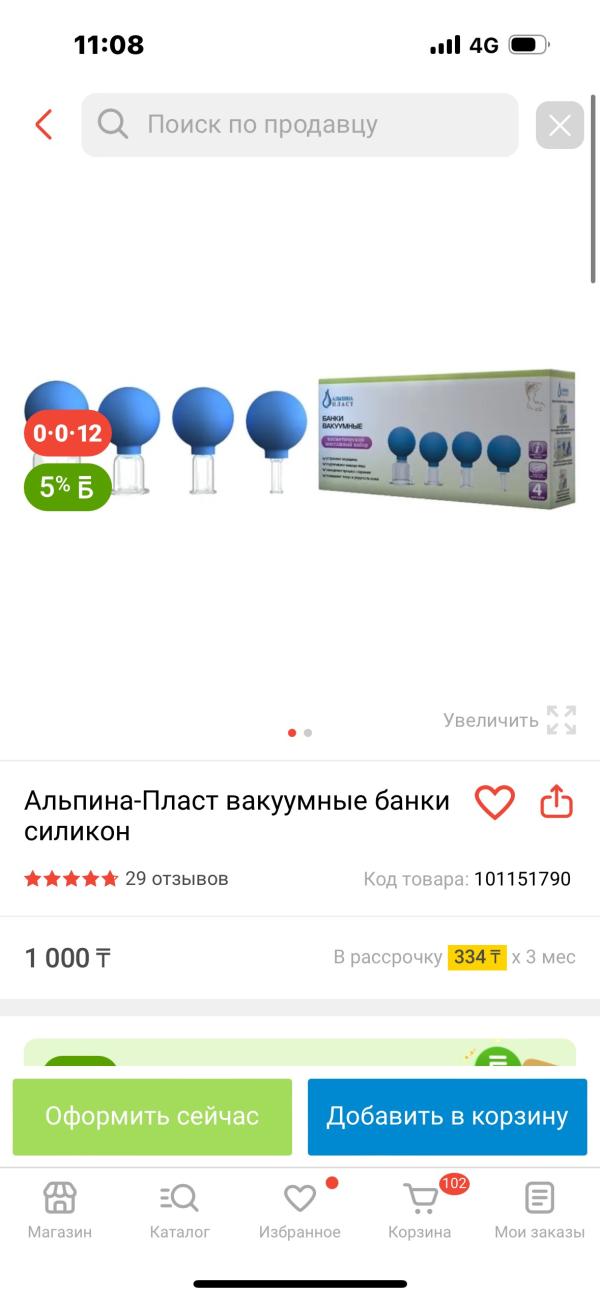Open the vacuum cups product photo
600x1300 pixels.
[300, 440]
